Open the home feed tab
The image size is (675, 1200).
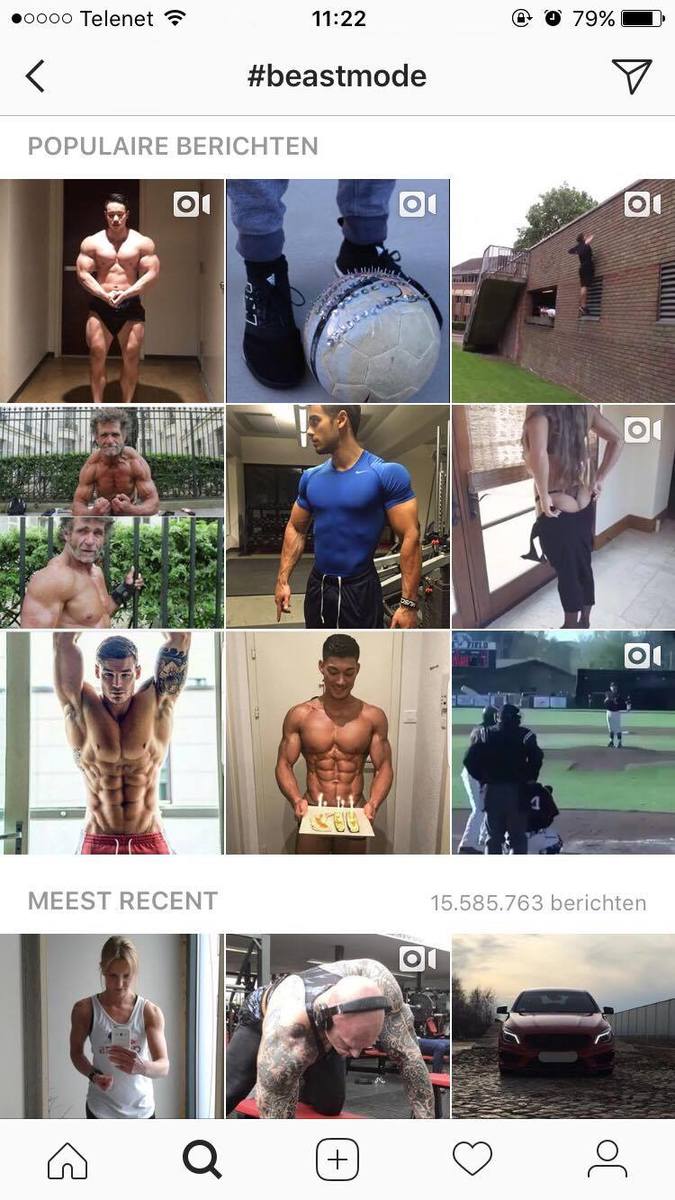pyautogui.click(x=68, y=1160)
